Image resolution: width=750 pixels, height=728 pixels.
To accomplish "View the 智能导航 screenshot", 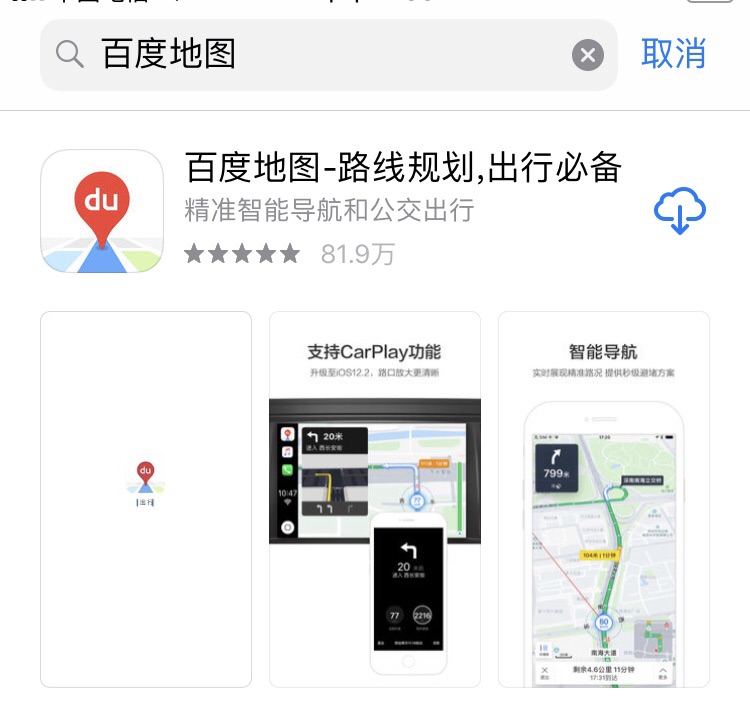I will (x=603, y=499).
